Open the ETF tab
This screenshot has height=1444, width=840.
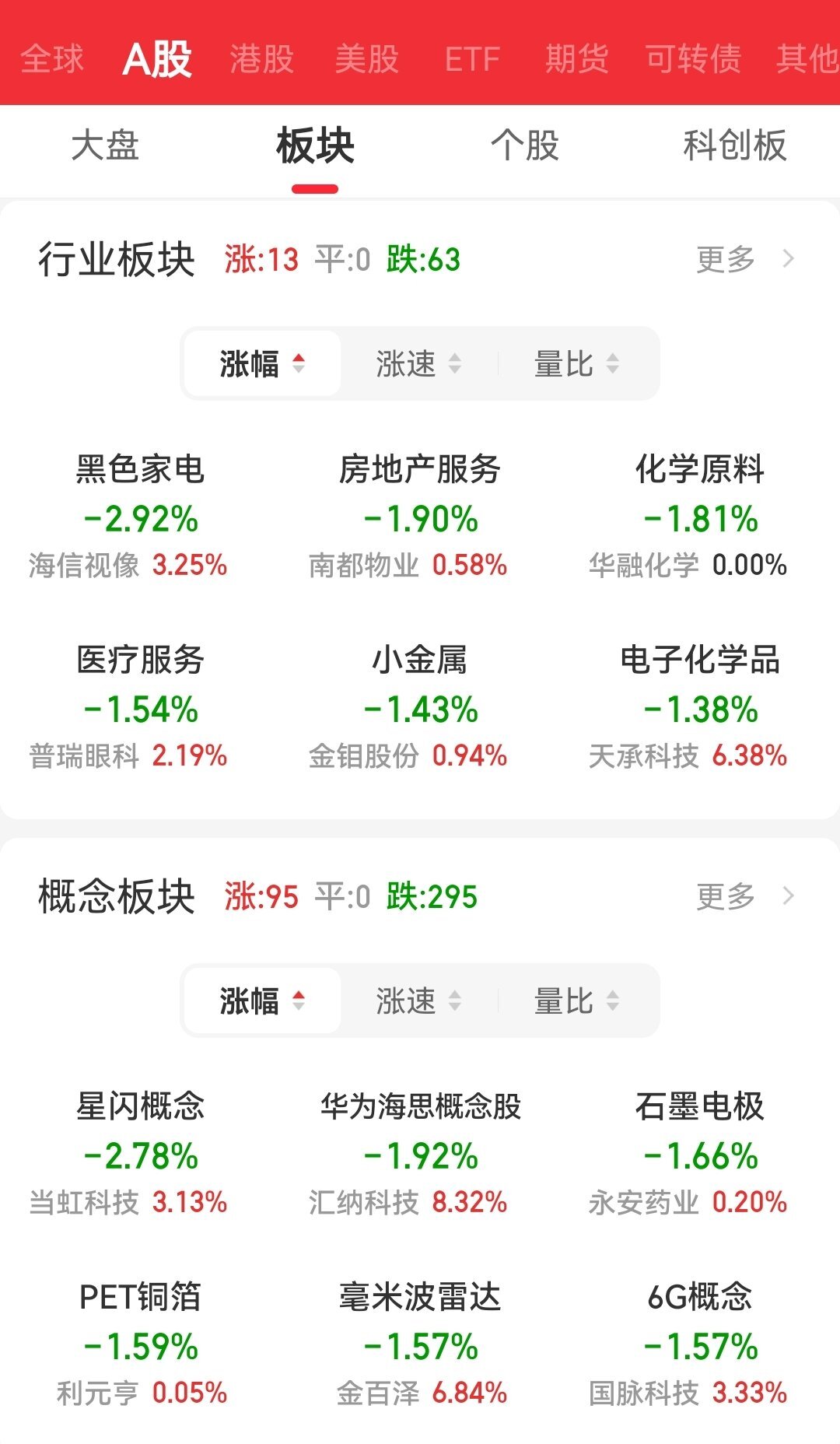pyautogui.click(x=472, y=59)
